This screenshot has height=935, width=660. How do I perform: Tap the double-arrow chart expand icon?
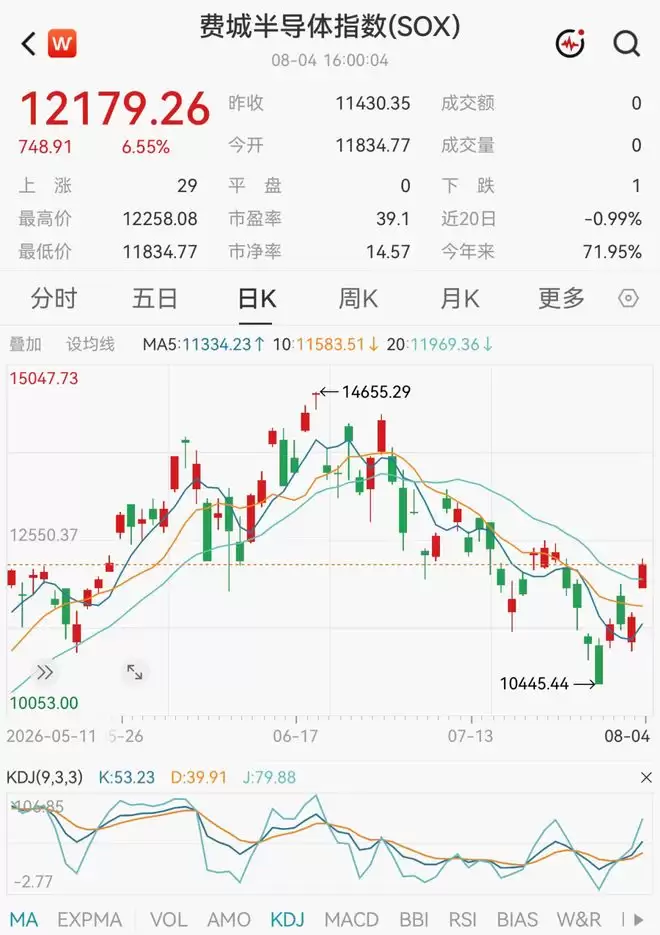44,673
